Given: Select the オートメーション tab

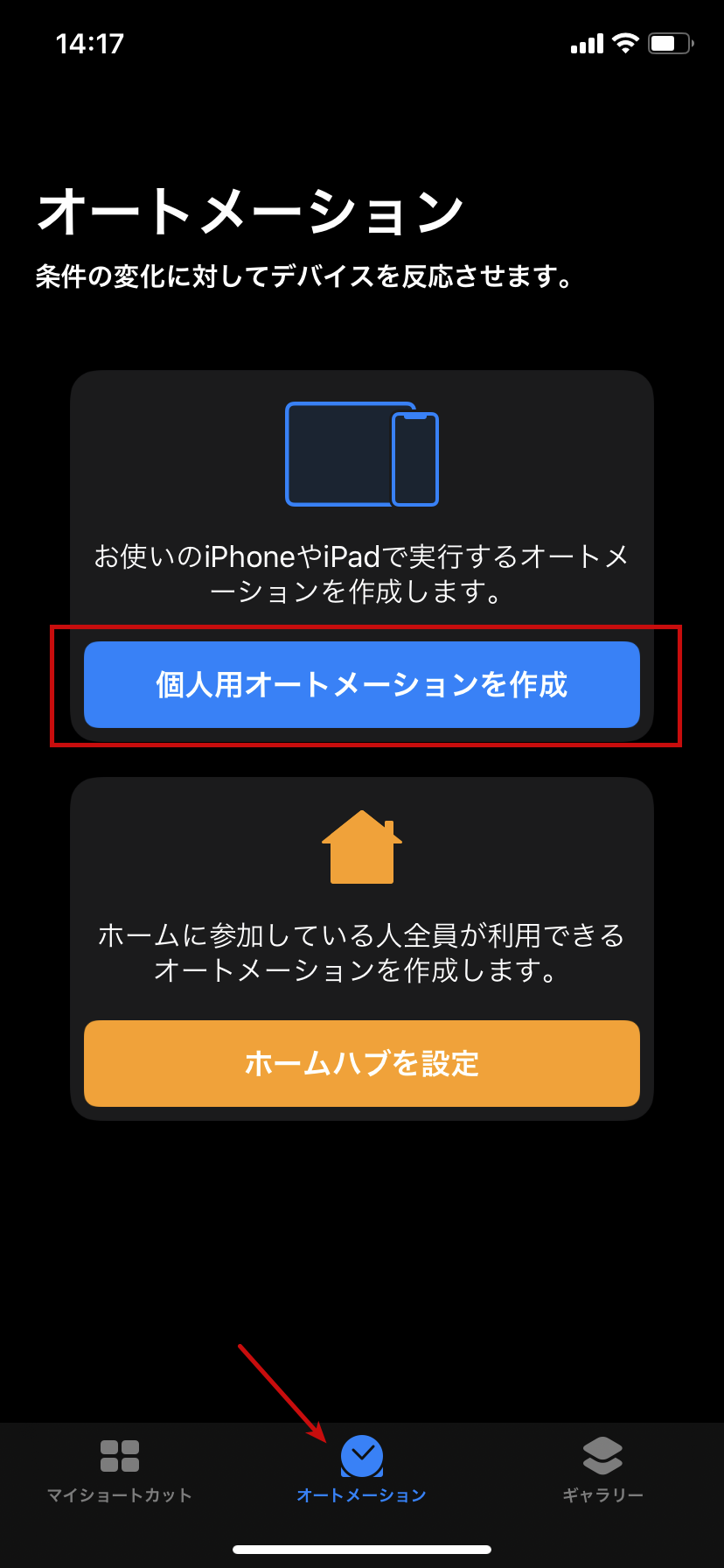Looking at the screenshot, I should tap(361, 1472).
